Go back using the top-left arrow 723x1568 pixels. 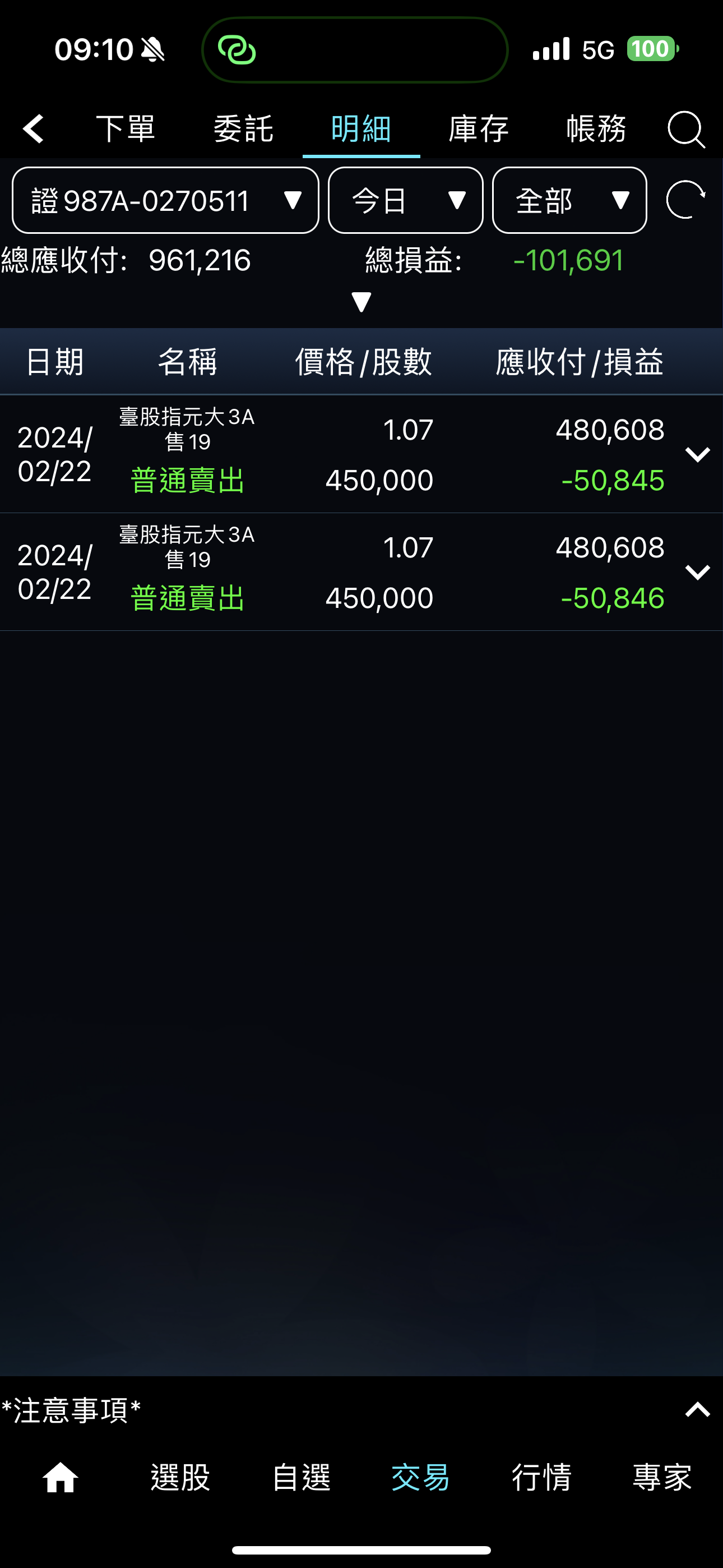click(34, 129)
